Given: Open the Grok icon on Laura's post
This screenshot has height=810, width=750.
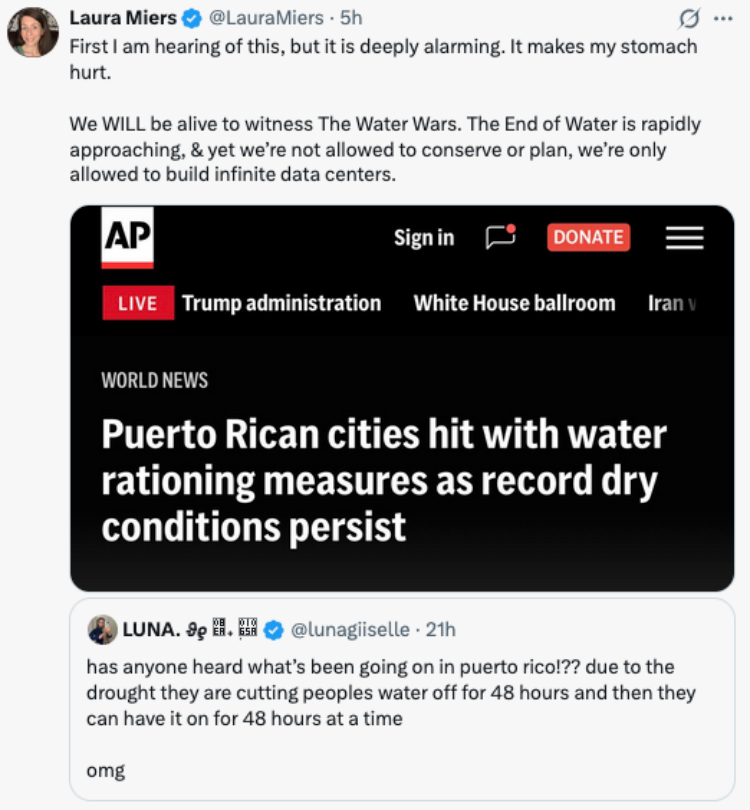Looking at the screenshot, I should point(689,19).
